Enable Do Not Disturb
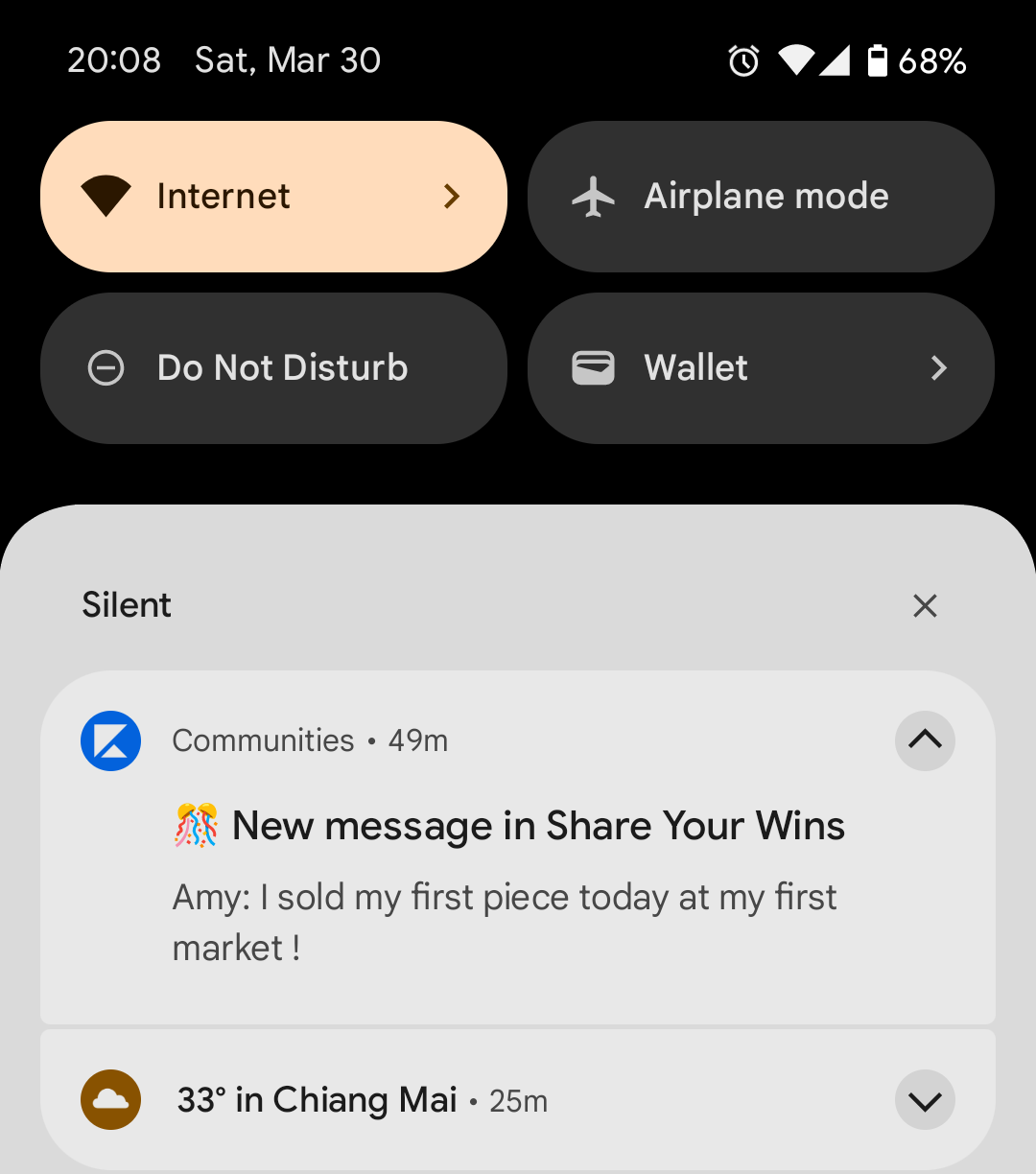Screen dimensions: 1036x1174 point(273,368)
